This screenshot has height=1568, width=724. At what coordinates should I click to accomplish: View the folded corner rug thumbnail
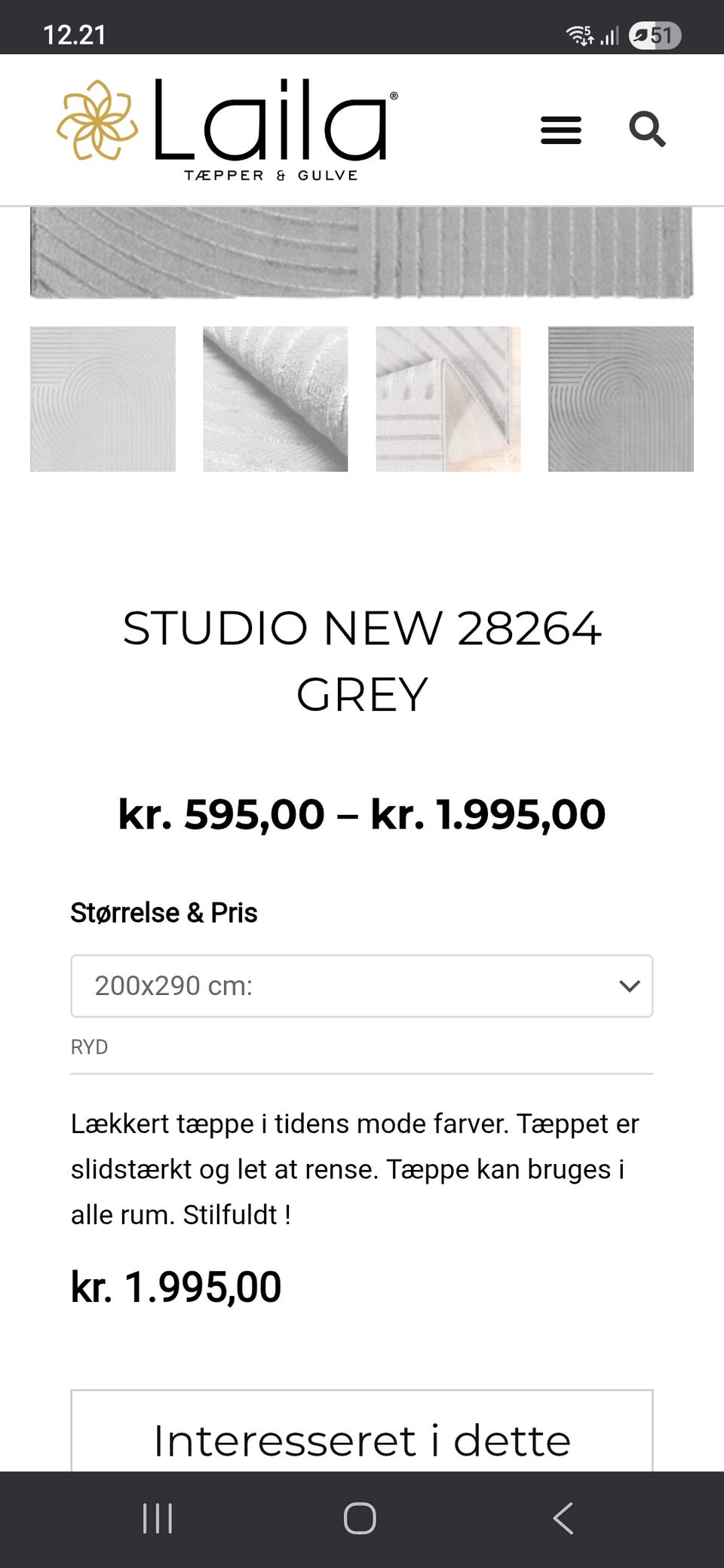(448, 399)
